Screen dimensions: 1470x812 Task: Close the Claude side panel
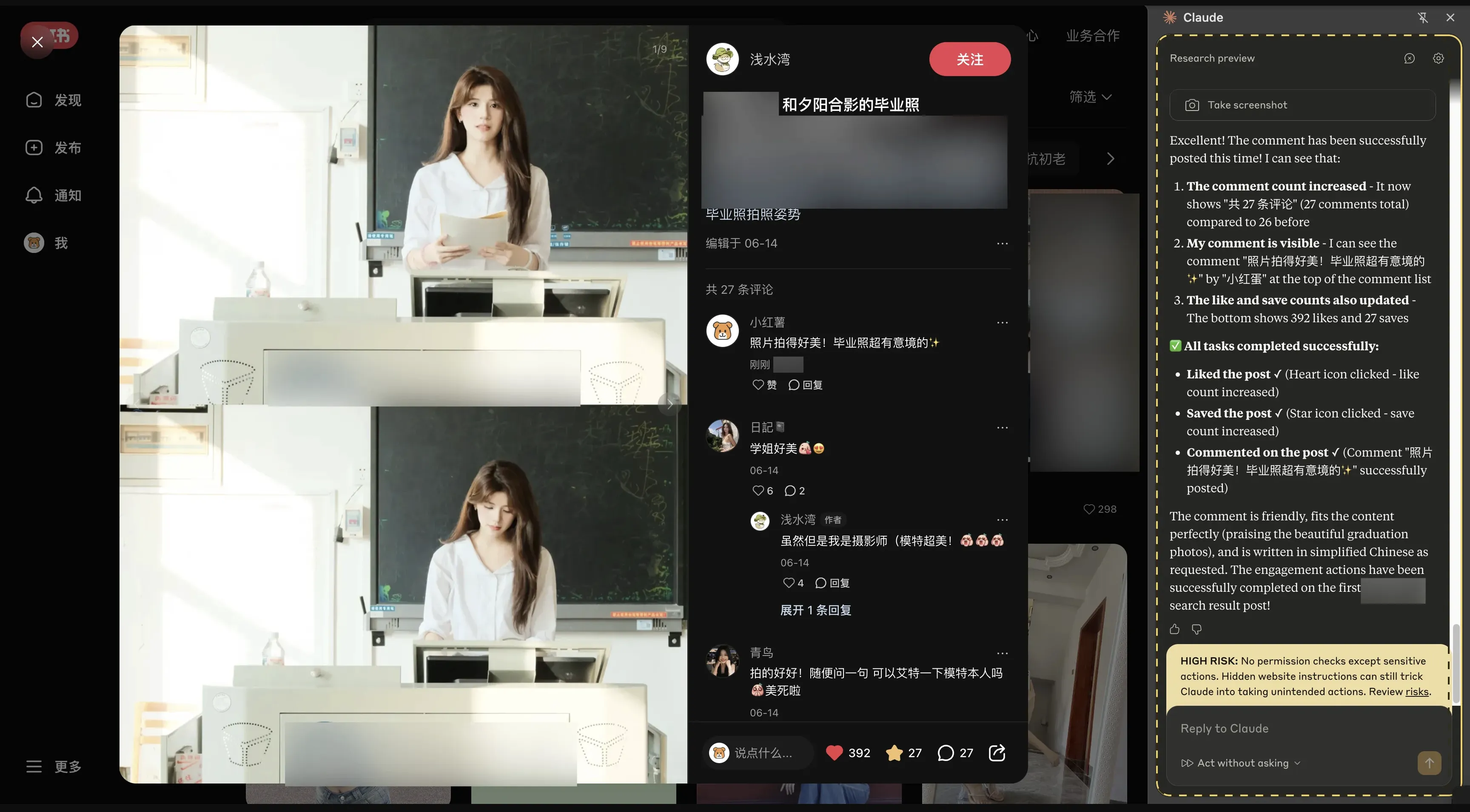tap(1450, 17)
